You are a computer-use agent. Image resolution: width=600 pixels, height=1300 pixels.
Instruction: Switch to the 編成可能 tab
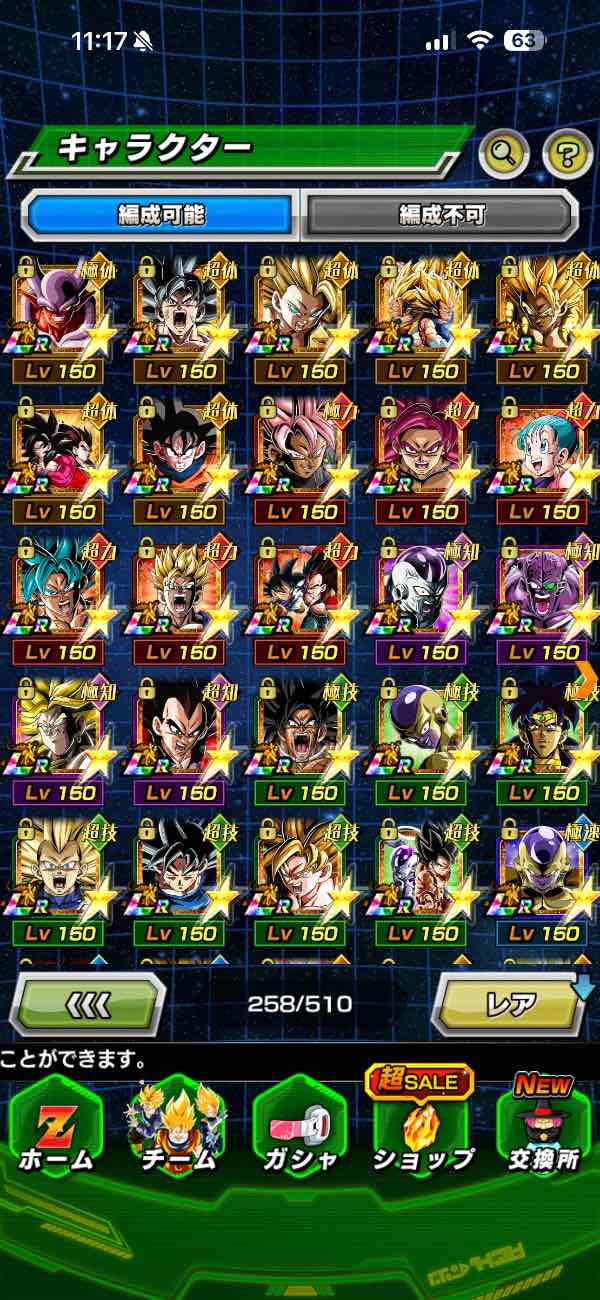pyautogui.click(x=160, y=214)
